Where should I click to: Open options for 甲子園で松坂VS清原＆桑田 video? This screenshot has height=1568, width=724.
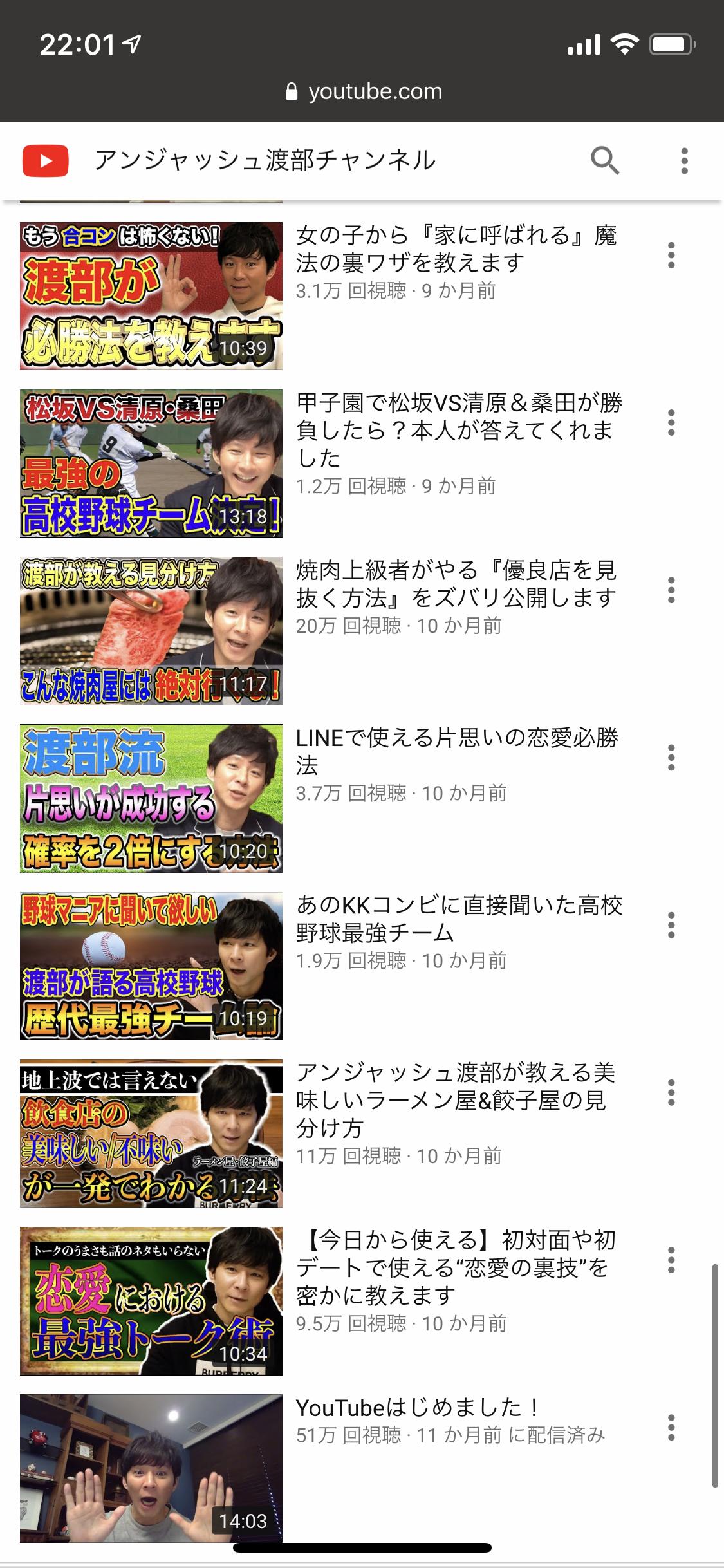coord(671,422)
